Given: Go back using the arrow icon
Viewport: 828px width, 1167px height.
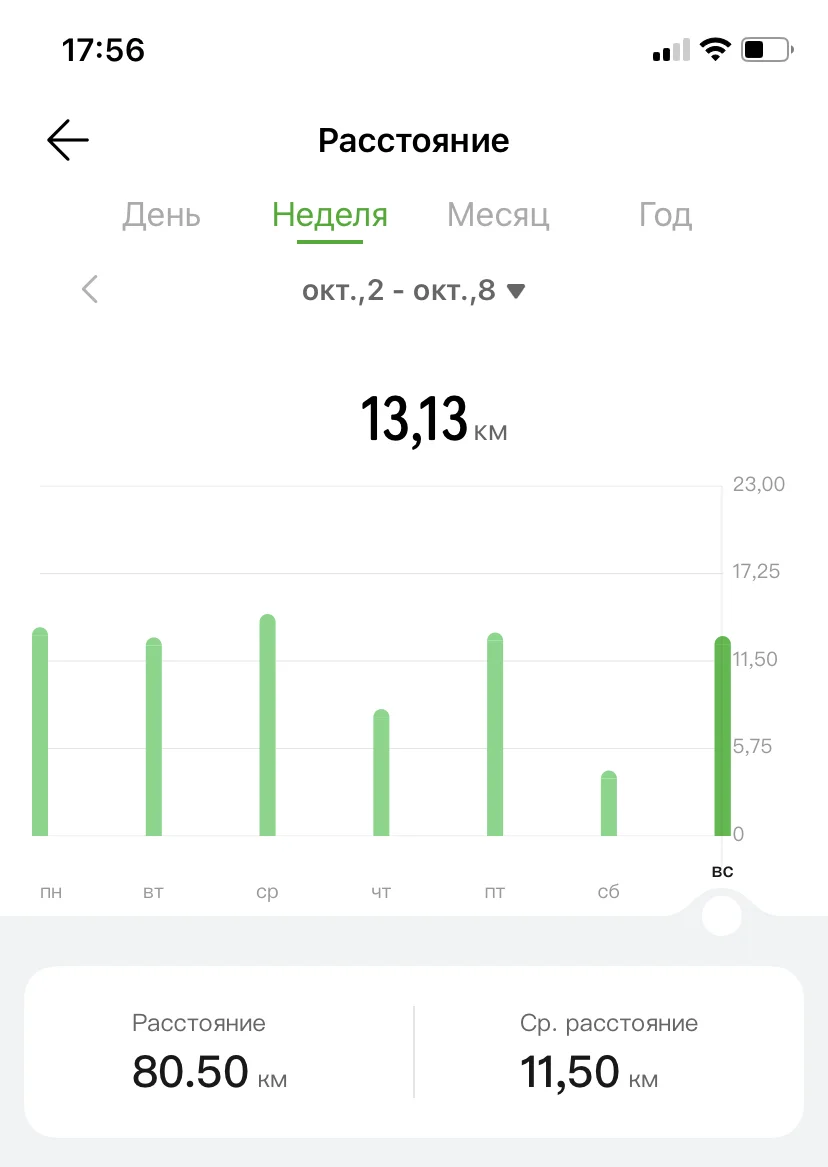Looking at the screenshot, I should tap(68, 140).
